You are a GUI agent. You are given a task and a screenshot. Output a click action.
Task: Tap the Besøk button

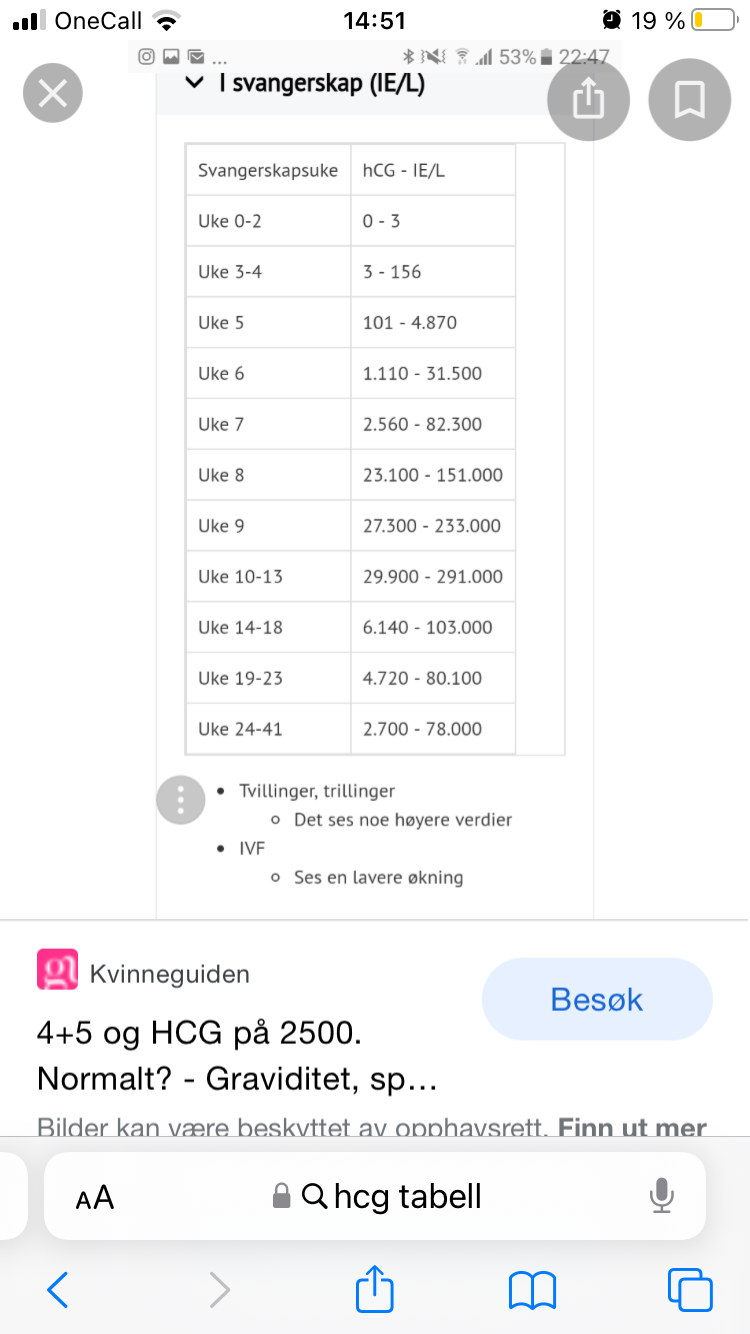(597, 999)
